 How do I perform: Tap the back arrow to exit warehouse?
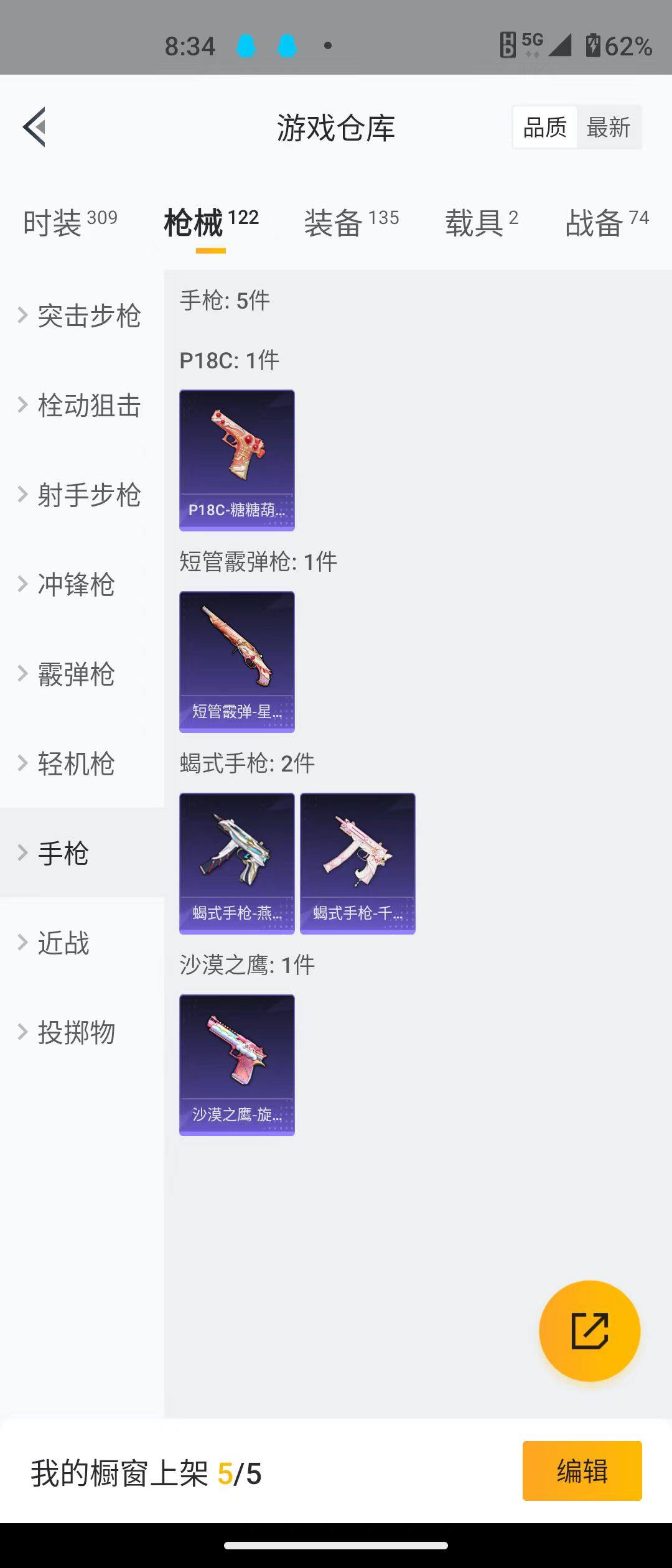pos(35,126)
